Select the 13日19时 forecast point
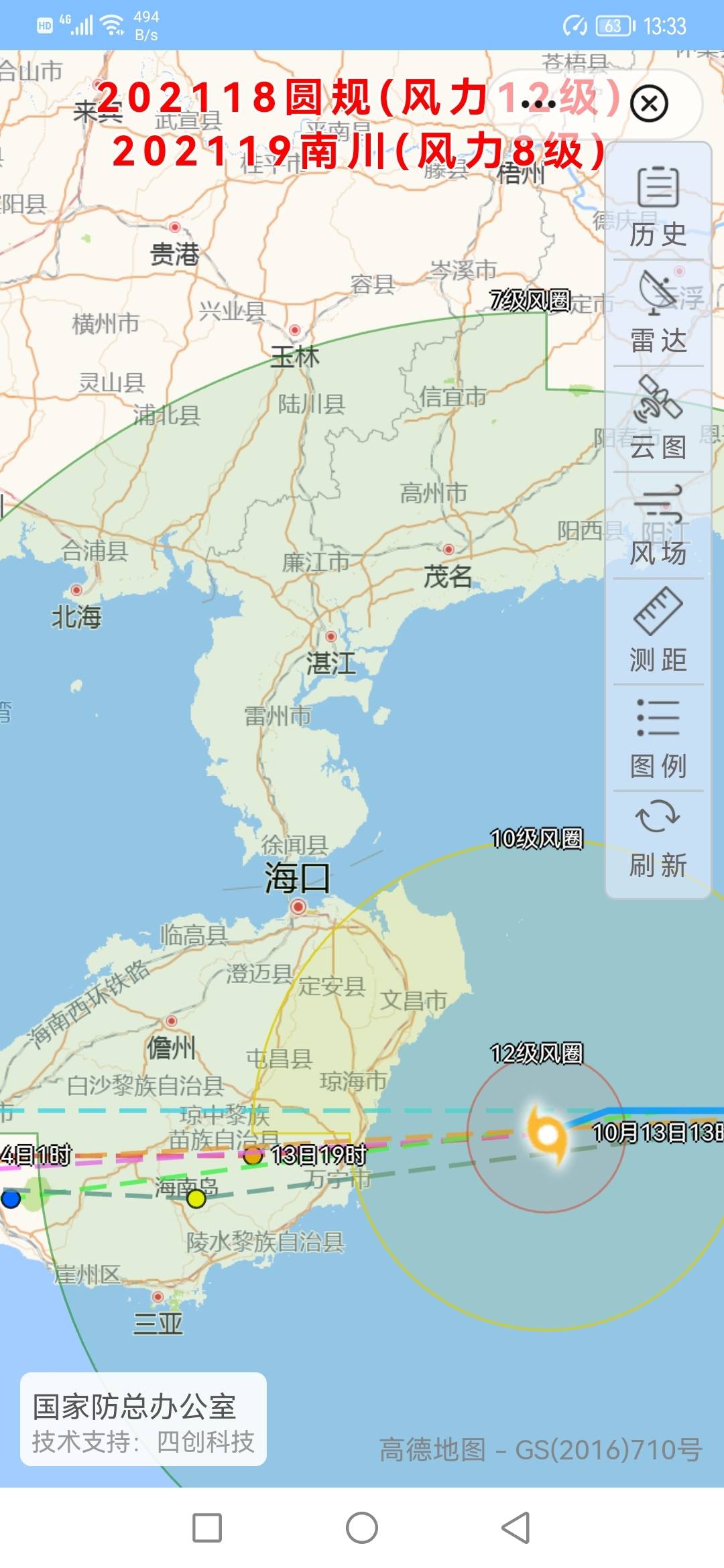The height and width of the screenshot is (1568, 724). coord(253,1156)
